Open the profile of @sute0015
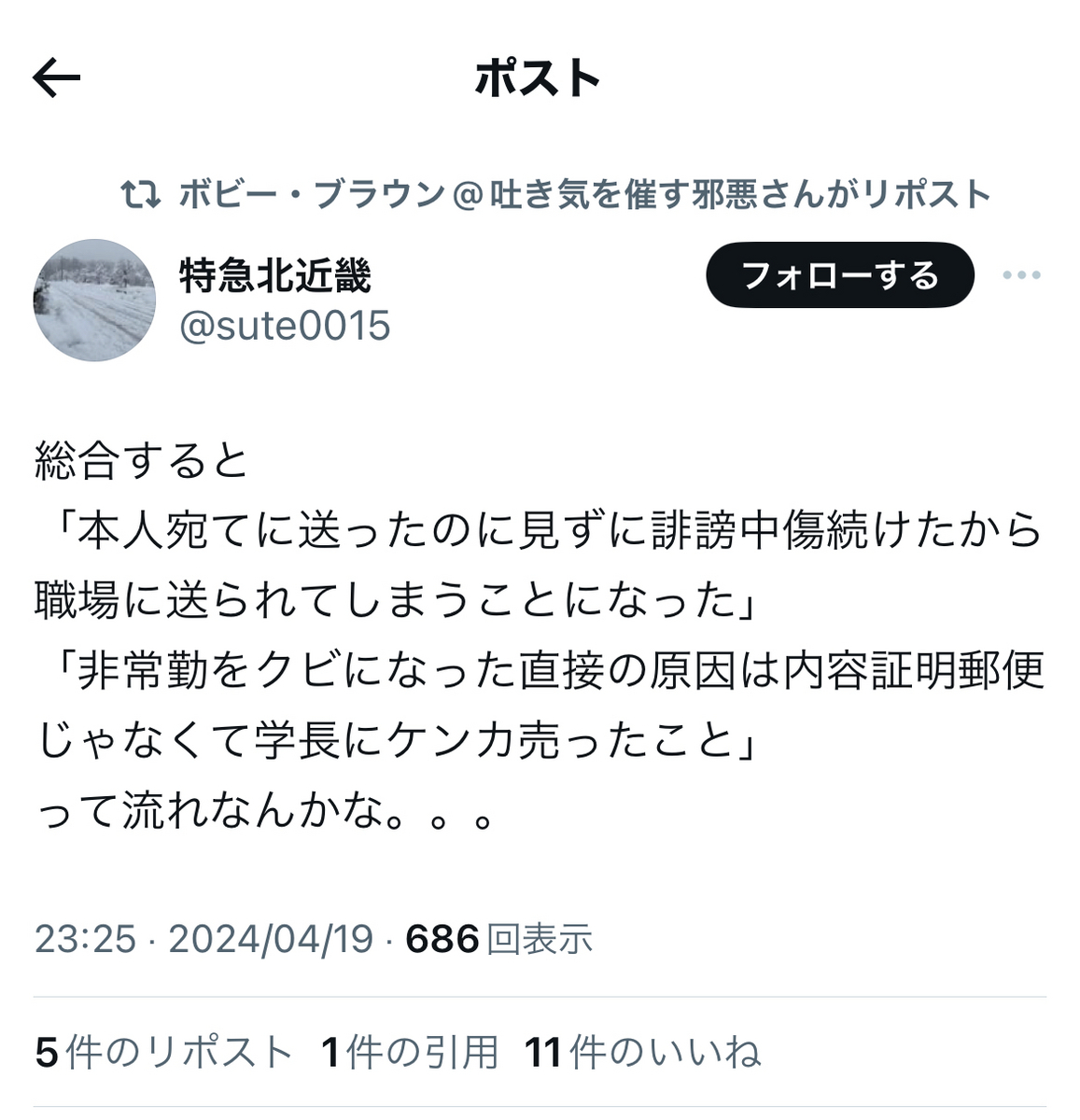The height and width of the screenshot is (1120, 1080). pyautogui.click(x=285, y=327)
